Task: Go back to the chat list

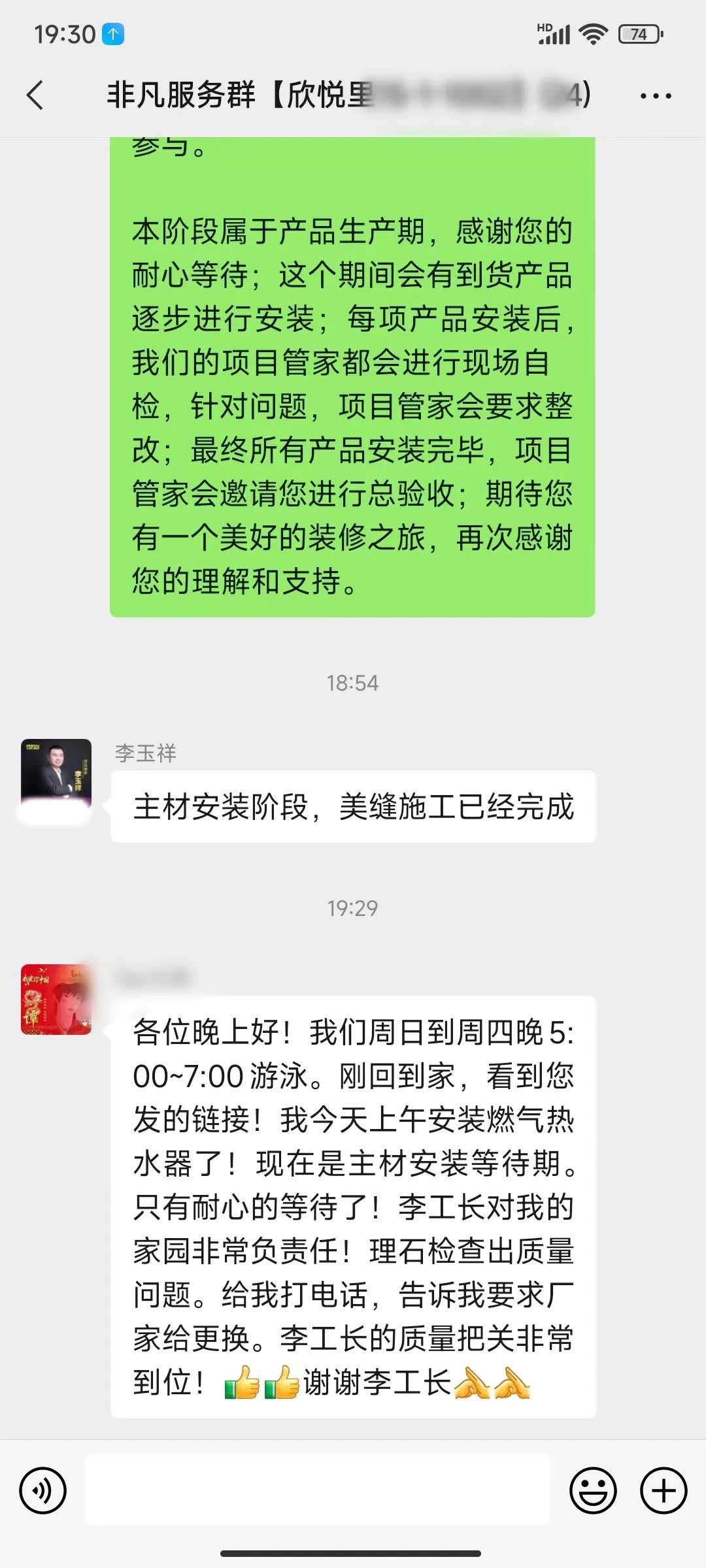Action: (36, 95)
